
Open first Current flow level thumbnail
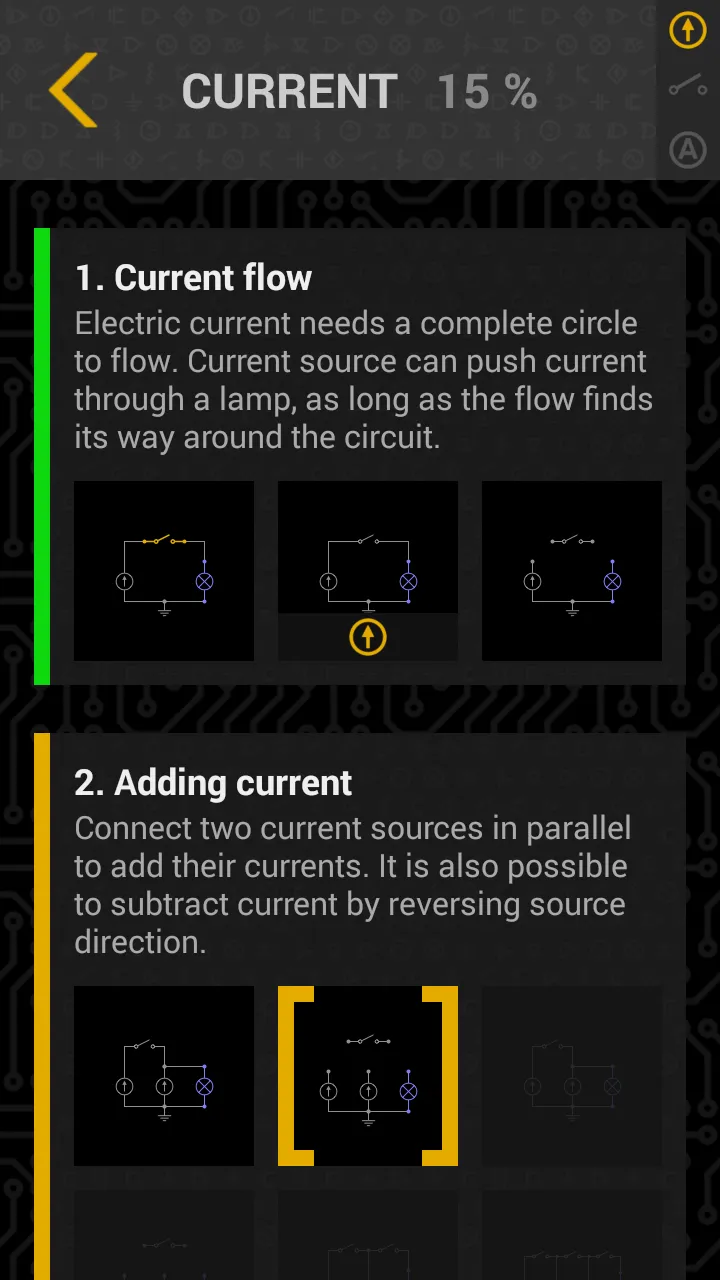point(164,571)
